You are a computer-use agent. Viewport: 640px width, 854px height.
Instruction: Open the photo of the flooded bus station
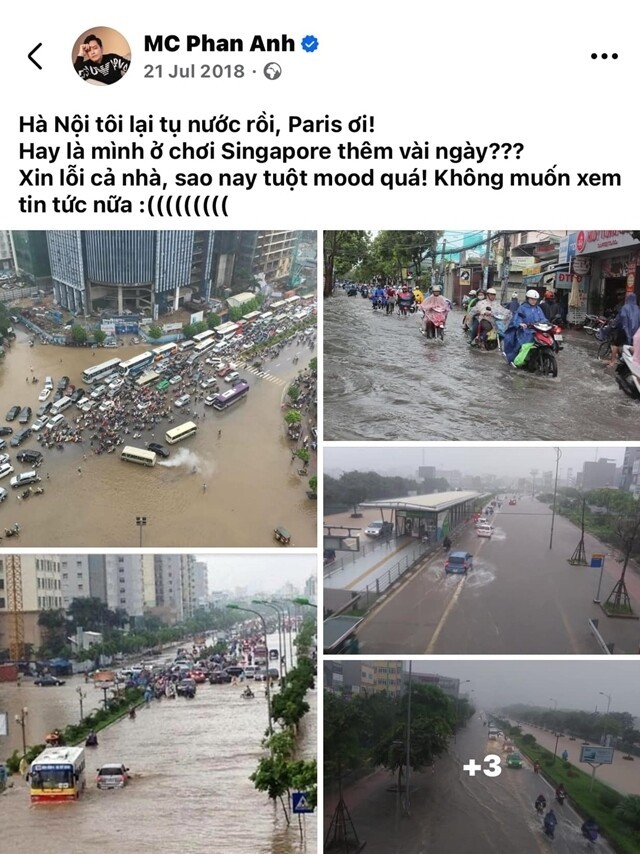click(481, 550)
